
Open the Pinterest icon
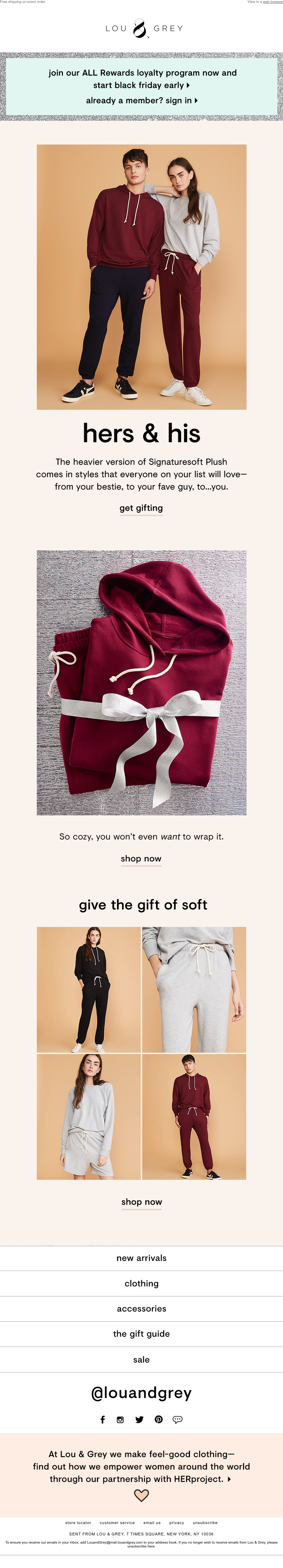(158, 1420)
